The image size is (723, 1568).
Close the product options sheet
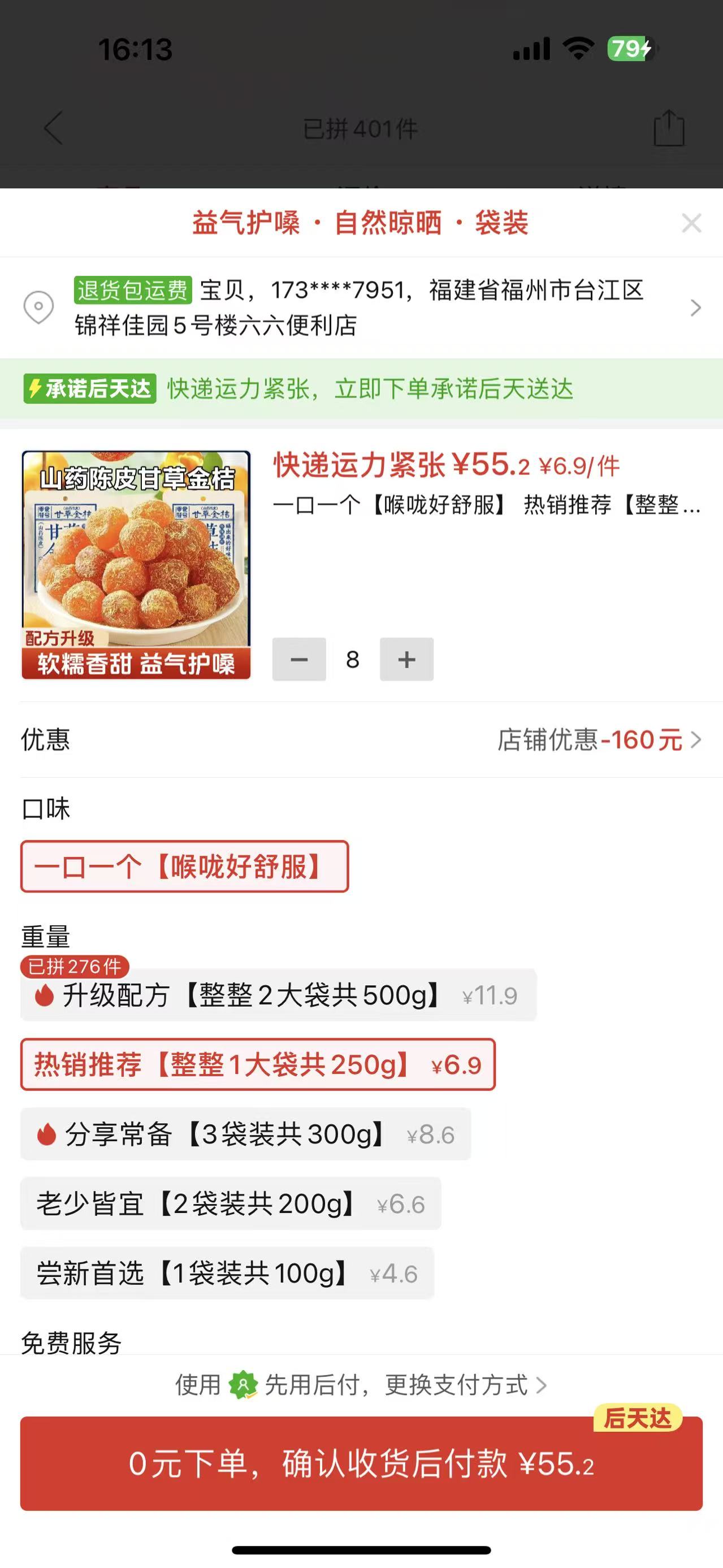click(x=691, y=223)
